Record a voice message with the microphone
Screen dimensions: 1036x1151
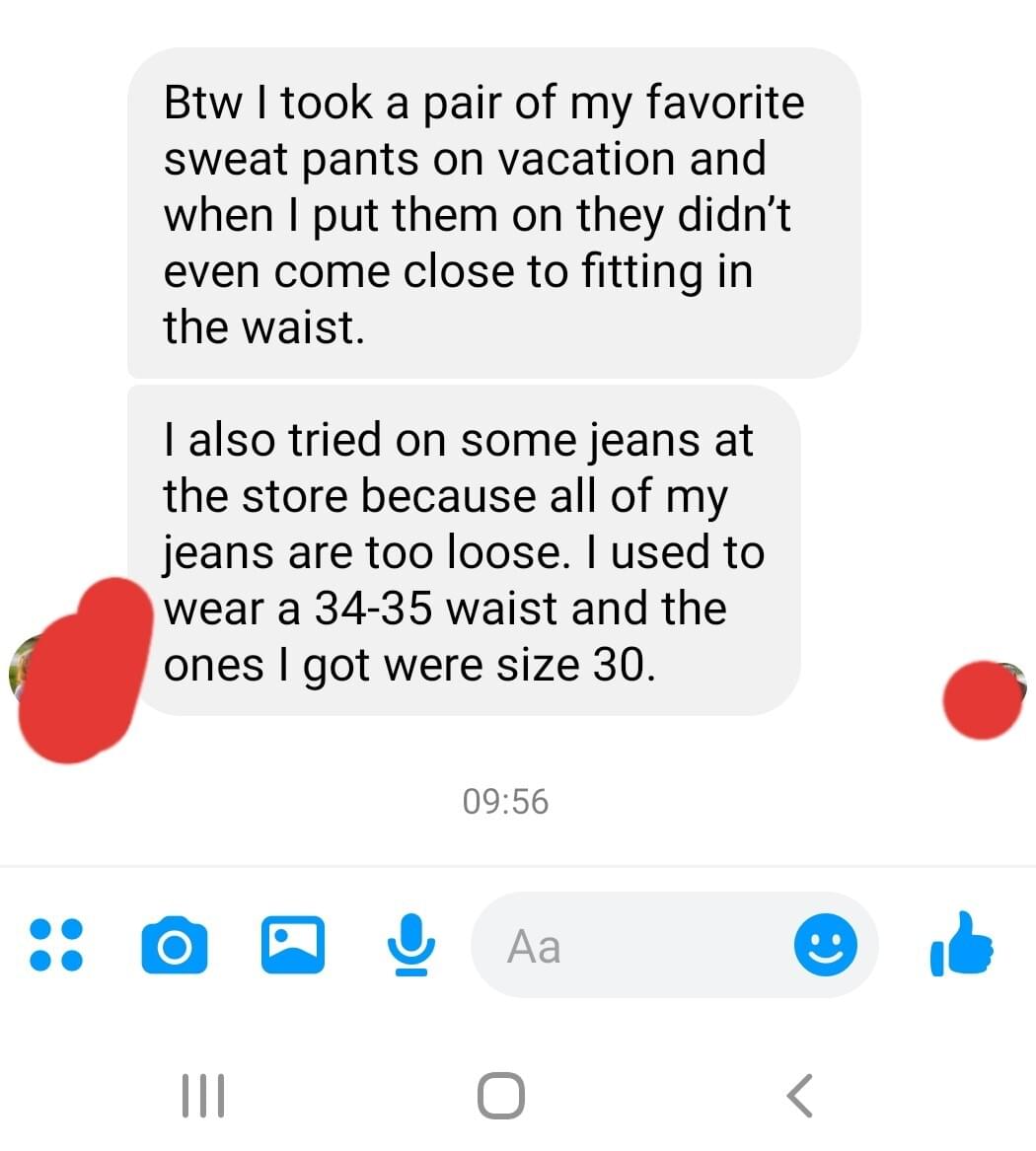(409, 944)
